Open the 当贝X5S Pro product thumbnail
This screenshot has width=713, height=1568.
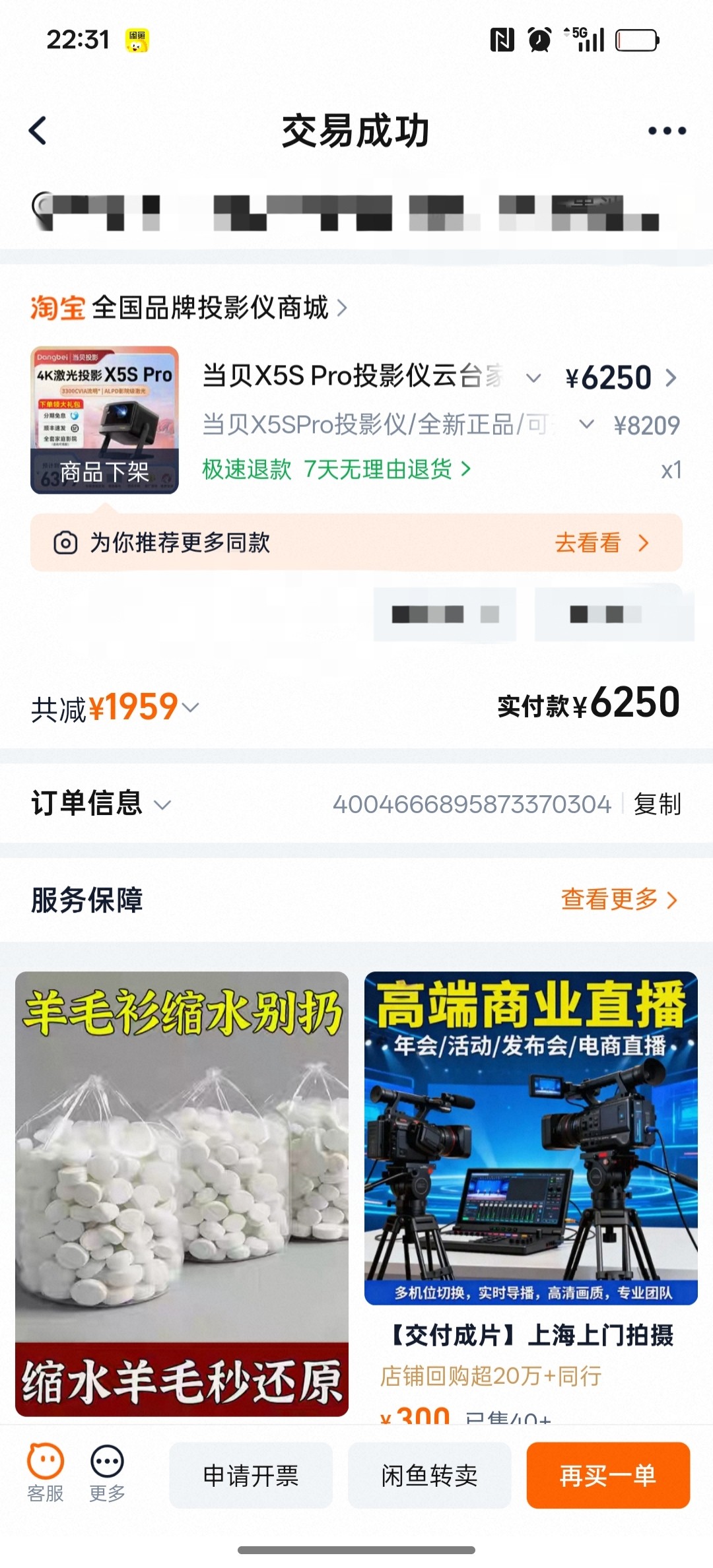pyautogui.click(x=104, y=420)
